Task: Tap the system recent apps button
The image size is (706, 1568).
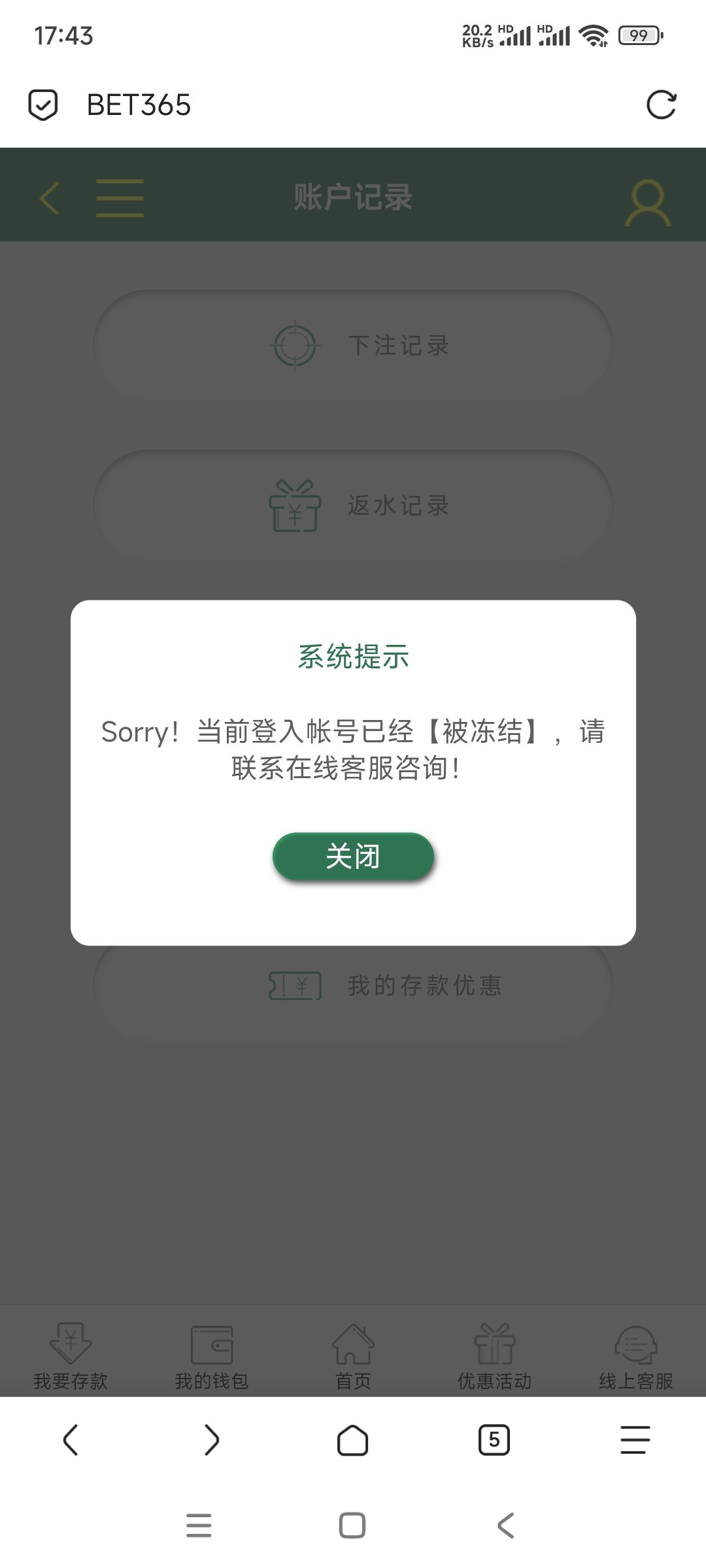Action: tap(199, 1526)
